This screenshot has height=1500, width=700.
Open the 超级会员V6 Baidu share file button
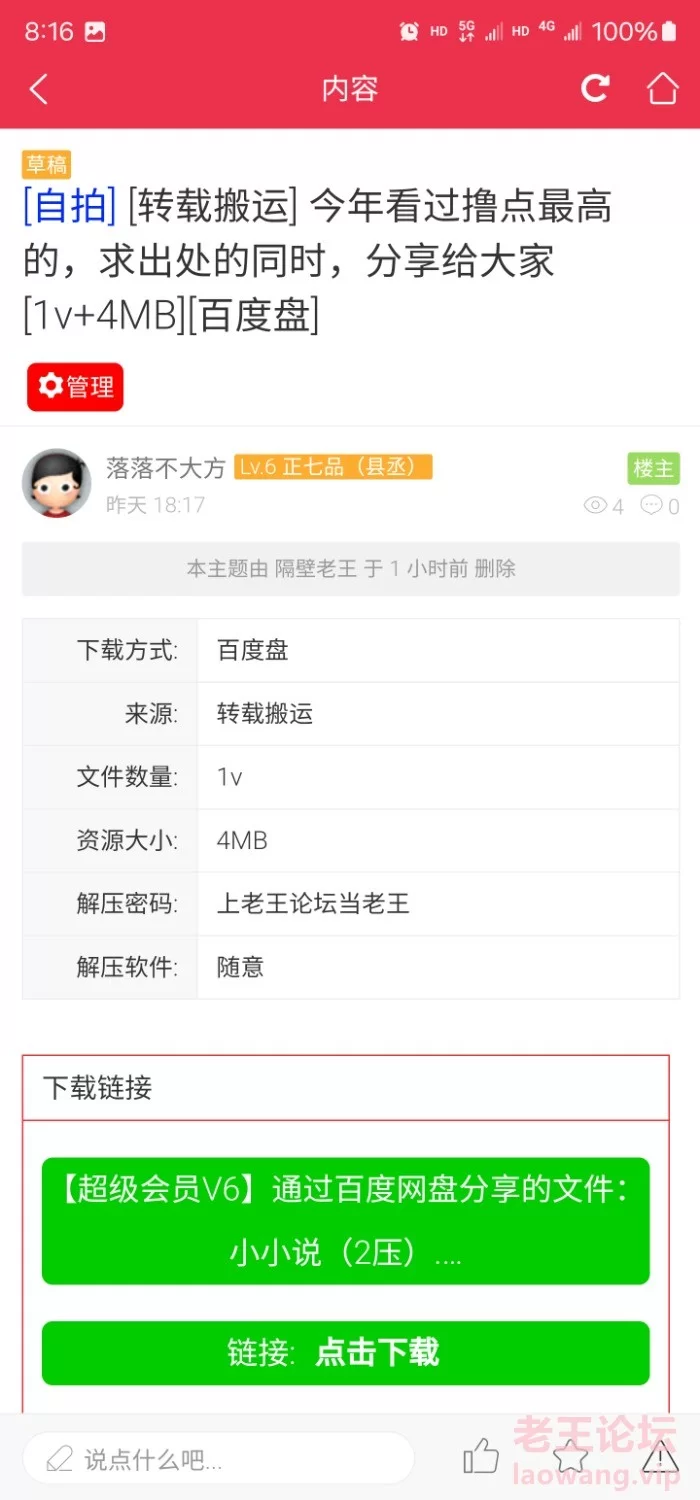[x=346, y=1221]
